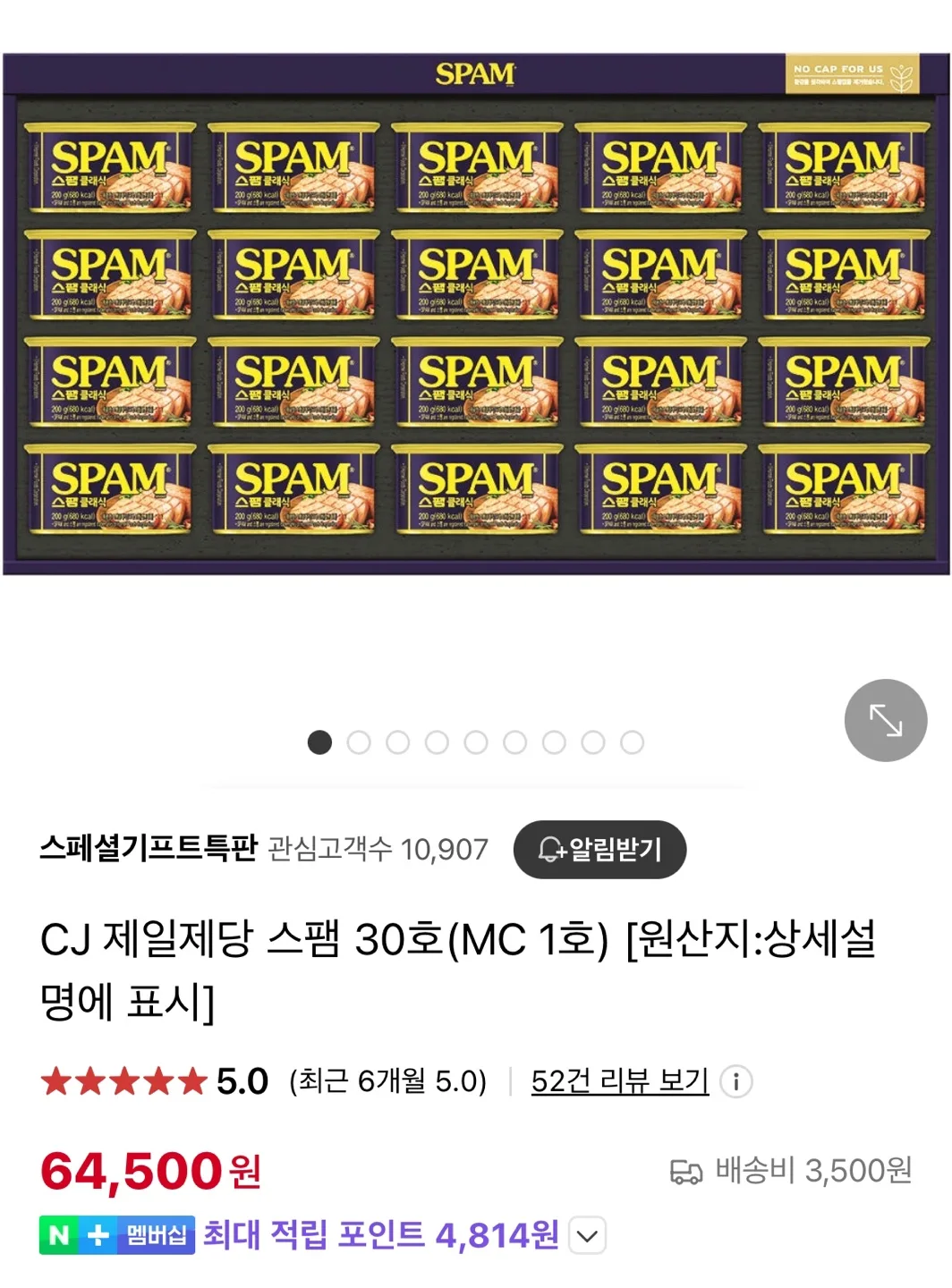Viewport: 952px width, 1288px height.
Task: Open the 스페셜기프트특판 store page
Action: point(149,848)
